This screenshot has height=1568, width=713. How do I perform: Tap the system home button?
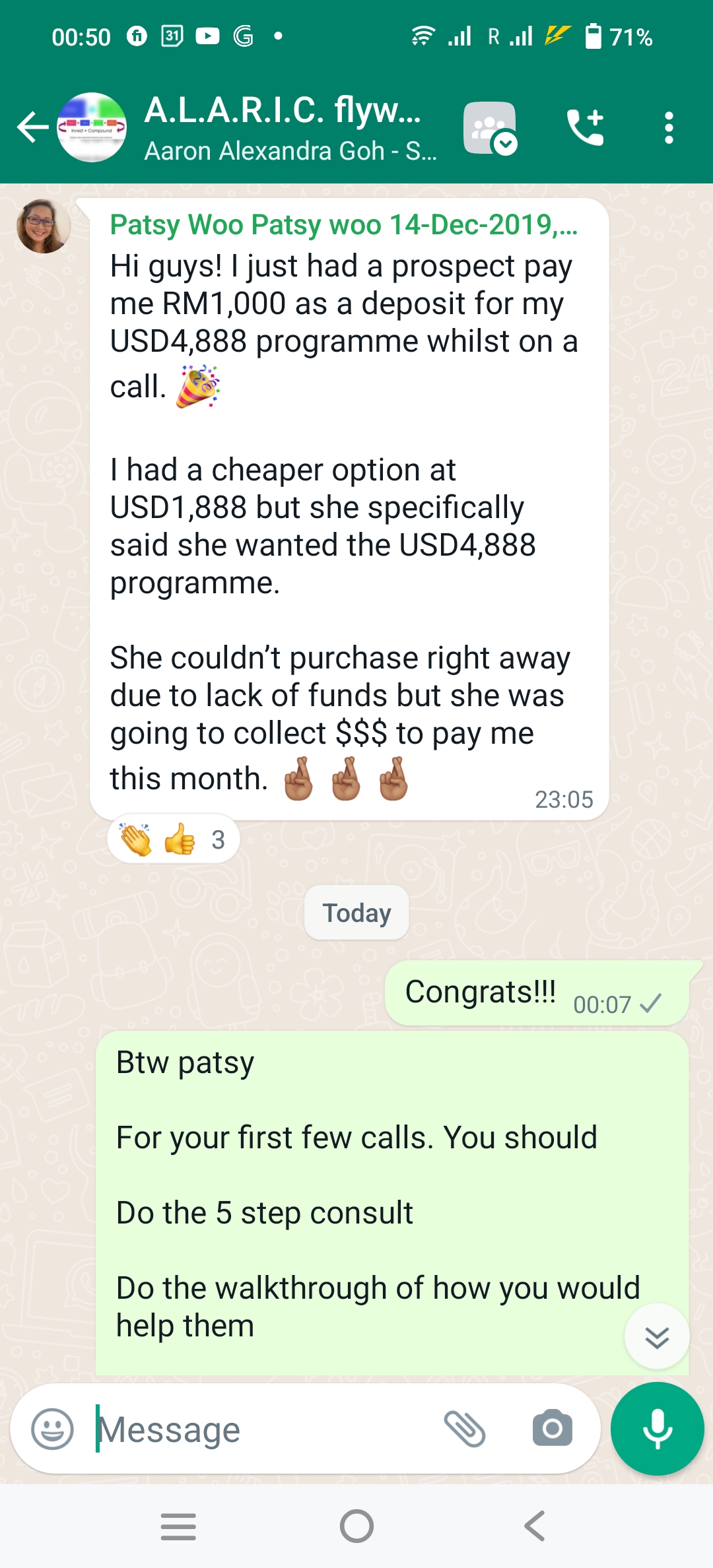pos(356,1526)
